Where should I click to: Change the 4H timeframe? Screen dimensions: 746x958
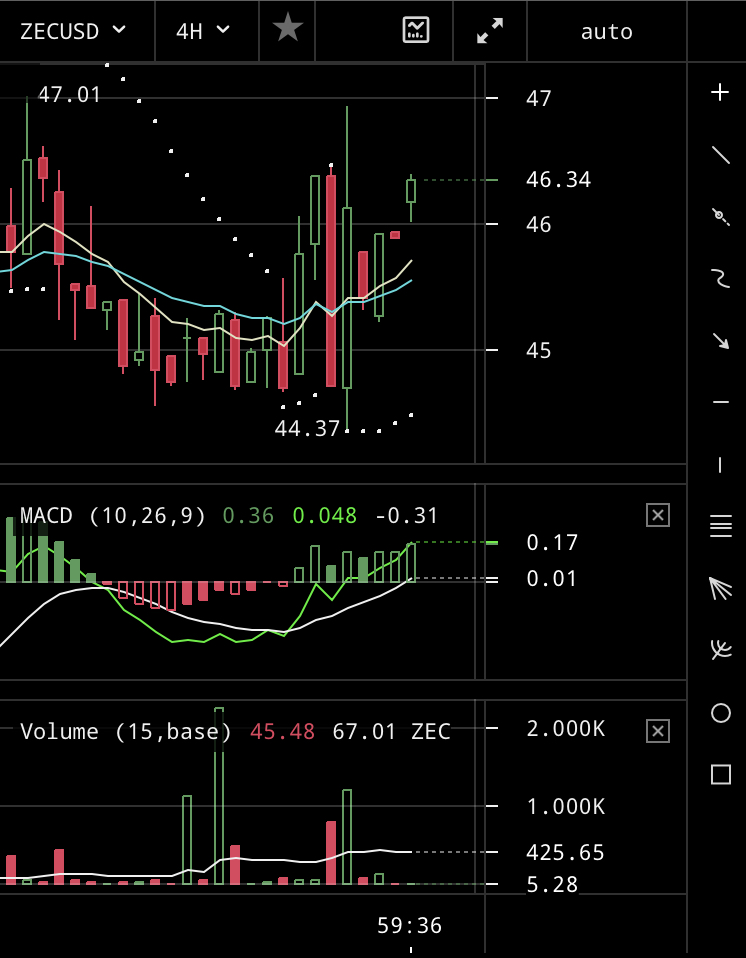(203, 31)
